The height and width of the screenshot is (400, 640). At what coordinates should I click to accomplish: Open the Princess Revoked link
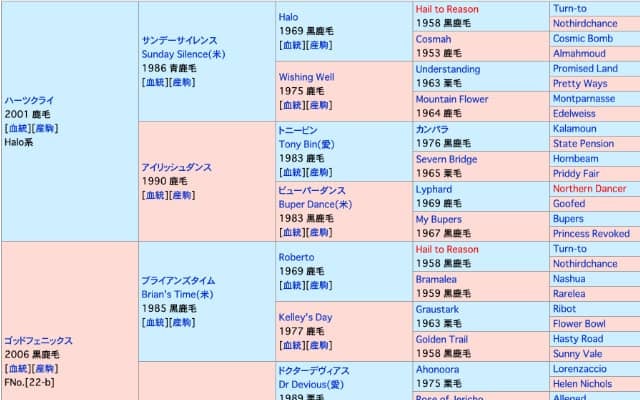coord(591,233)
